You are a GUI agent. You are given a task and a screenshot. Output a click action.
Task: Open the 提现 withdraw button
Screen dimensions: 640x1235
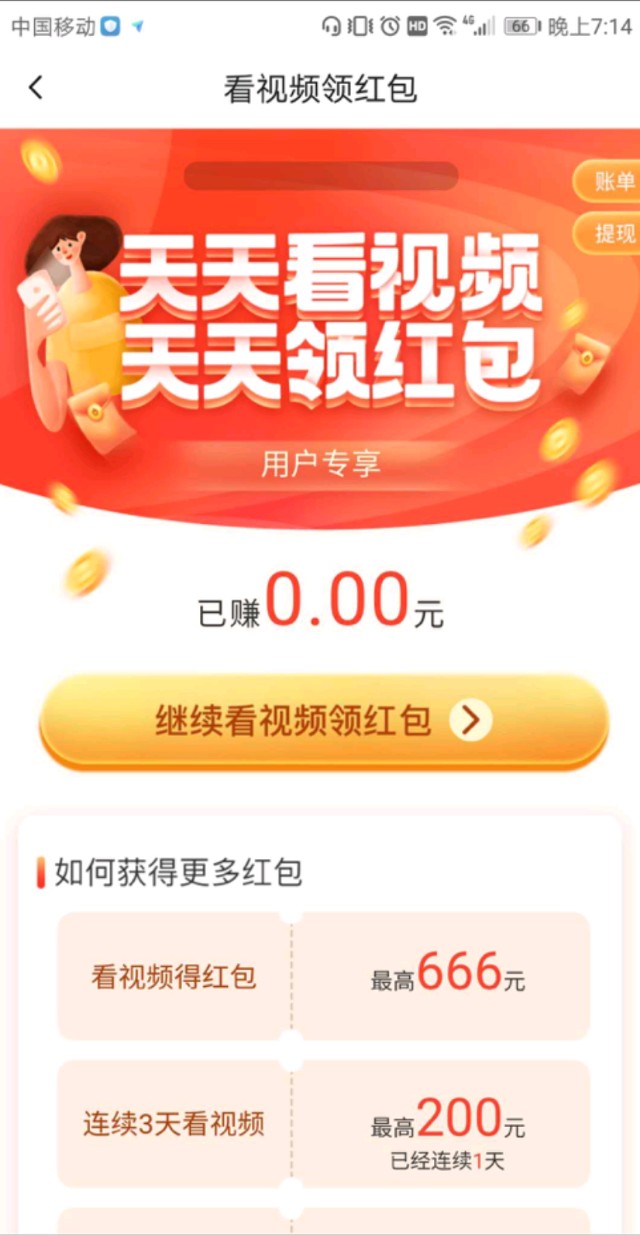tap(610, 234)
